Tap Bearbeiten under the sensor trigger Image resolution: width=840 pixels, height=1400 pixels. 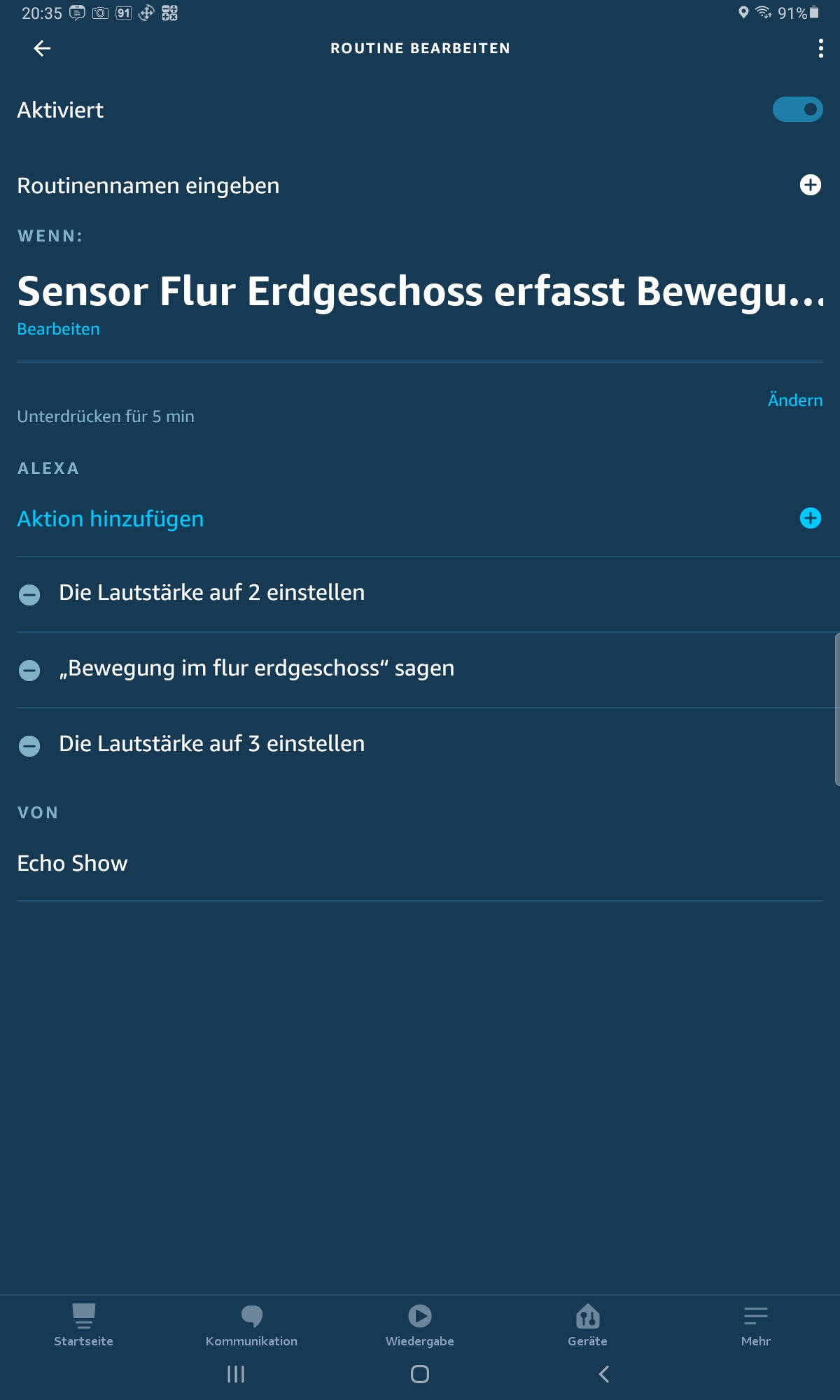click(58, 329)
